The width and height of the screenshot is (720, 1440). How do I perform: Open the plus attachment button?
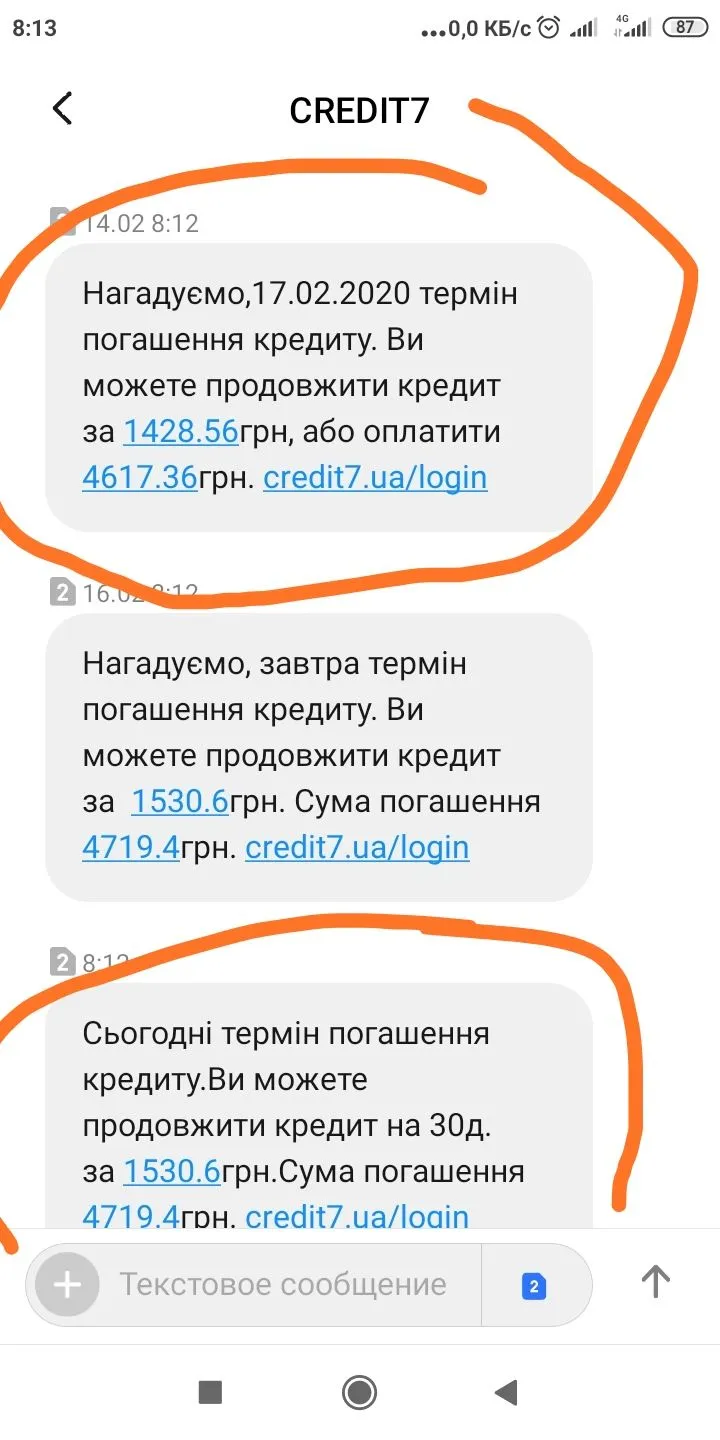coord(67,1284)
